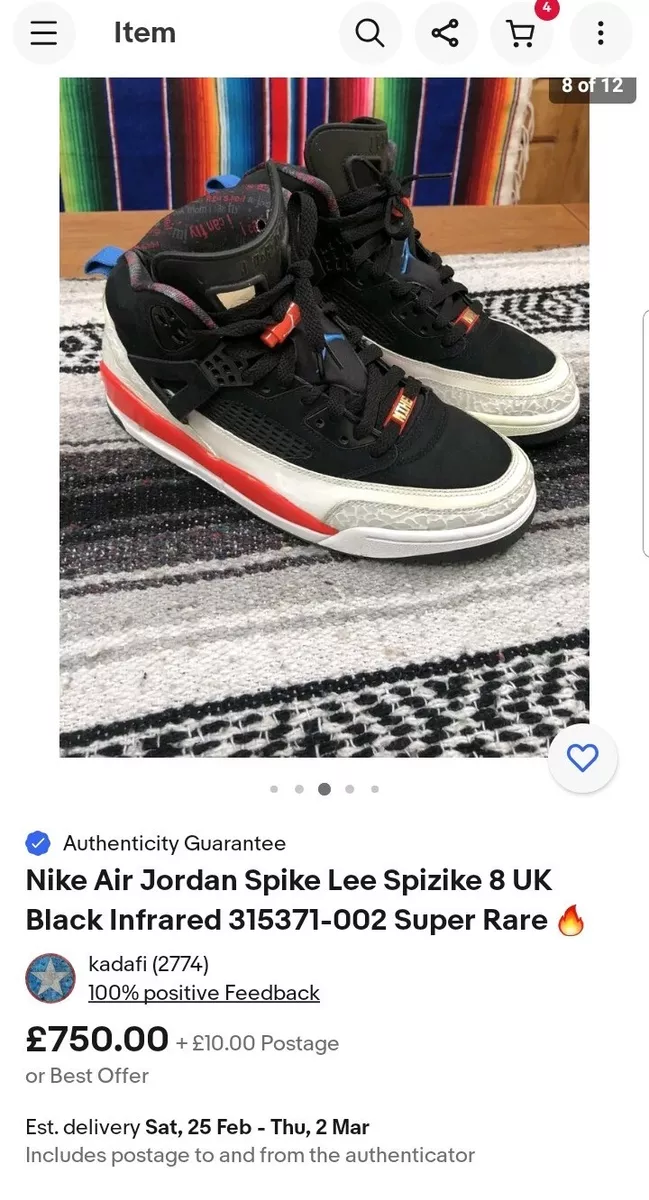Open seller kadafi's profile

(148, 964)
